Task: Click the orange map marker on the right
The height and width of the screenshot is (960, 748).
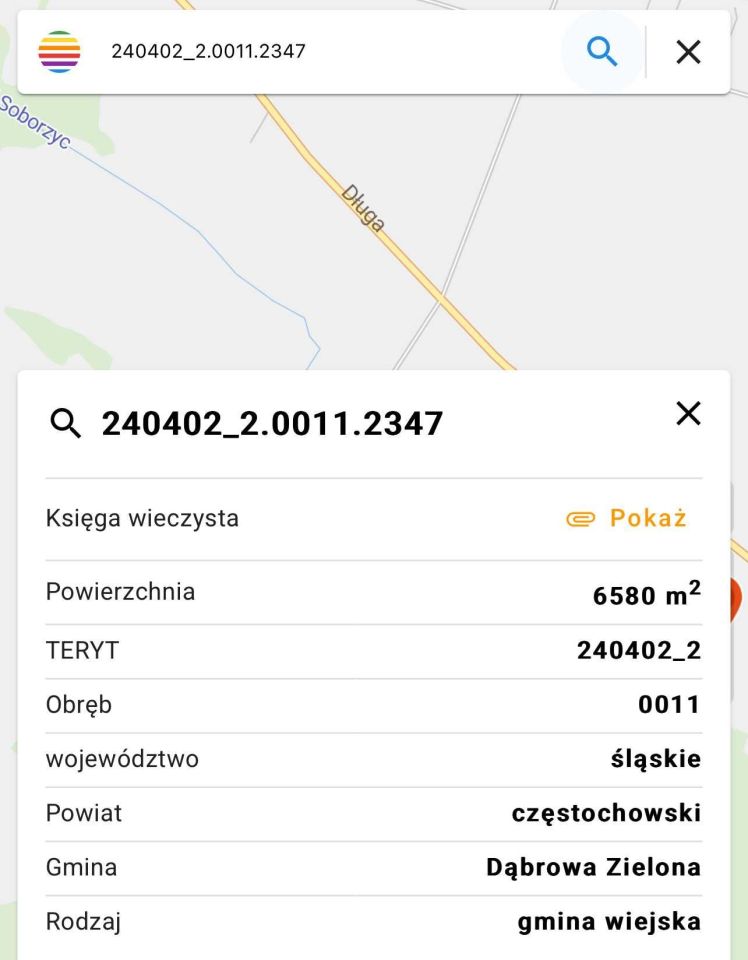Action: coord(740,597)
